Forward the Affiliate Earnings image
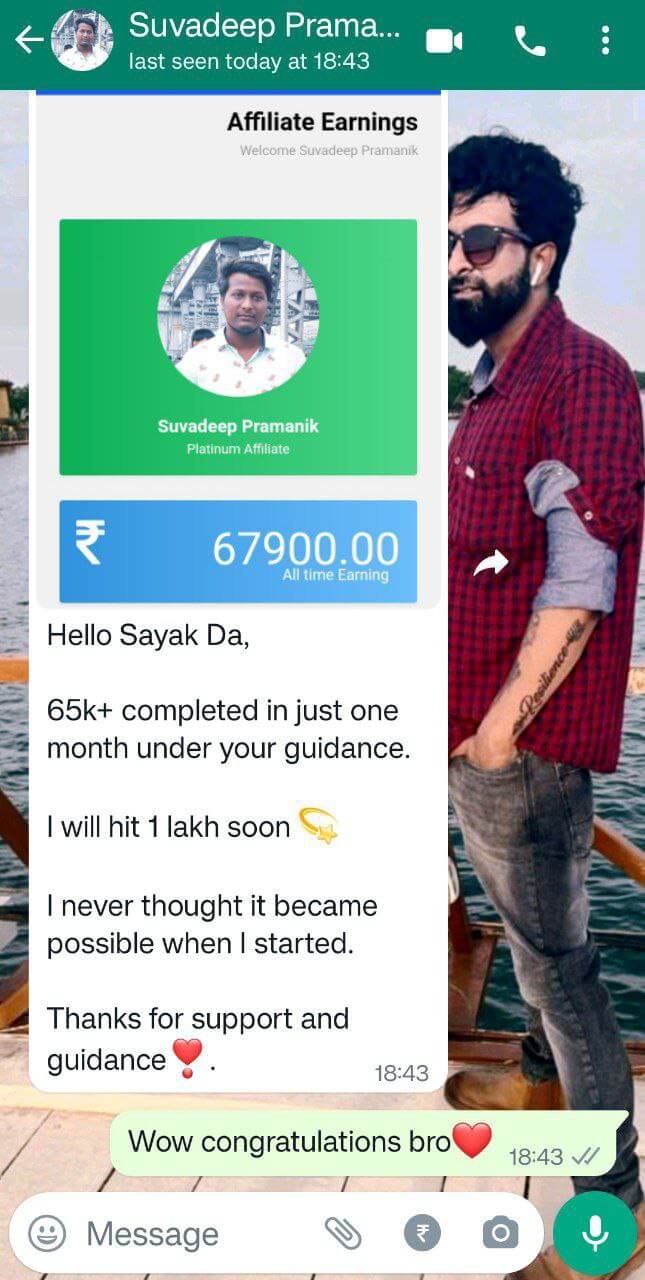The width and height of the screenshot is (645, 1280). 490,564
